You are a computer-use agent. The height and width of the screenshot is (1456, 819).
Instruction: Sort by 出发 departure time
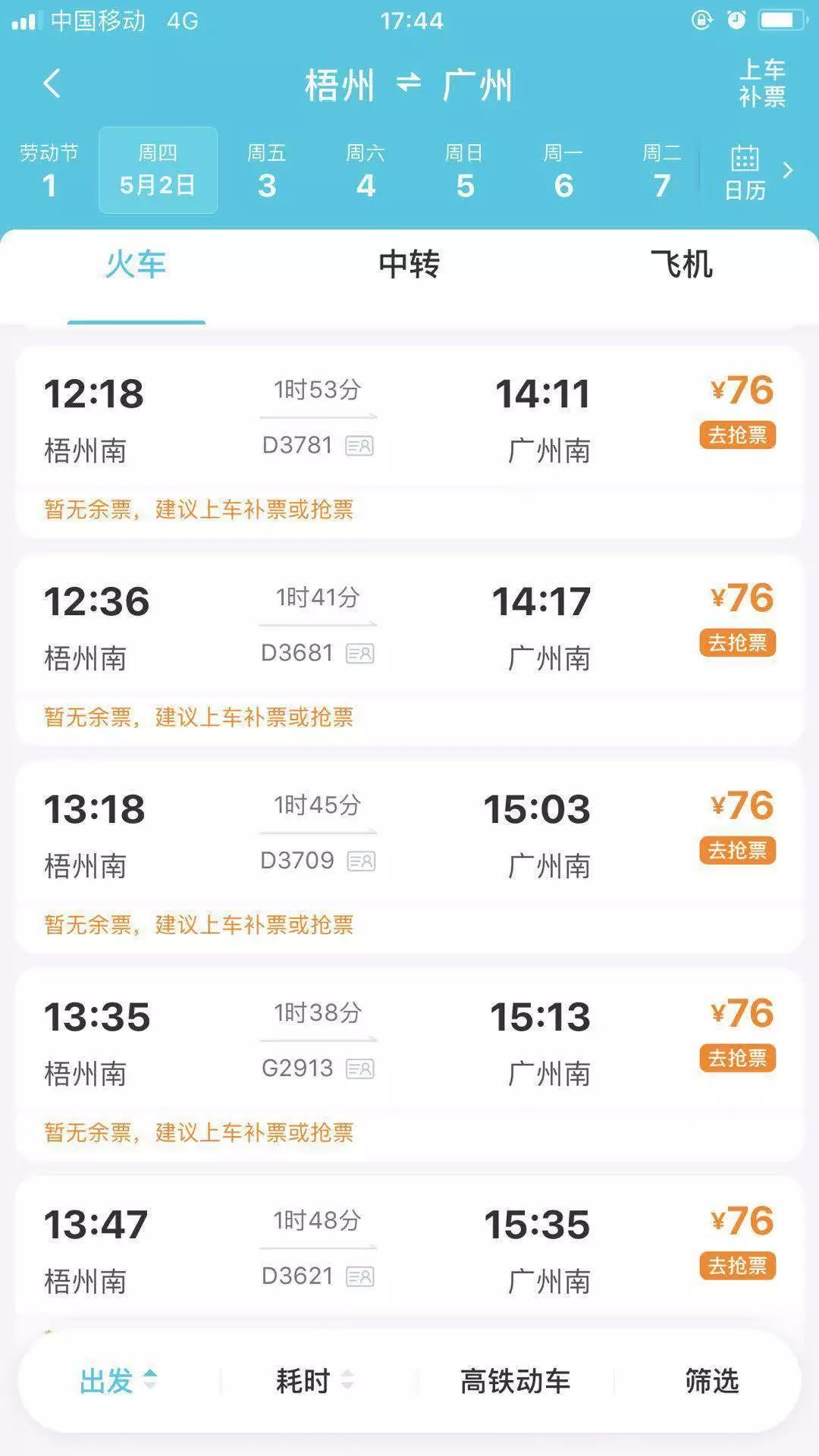pyautogui.click(x=118, y=1381)
